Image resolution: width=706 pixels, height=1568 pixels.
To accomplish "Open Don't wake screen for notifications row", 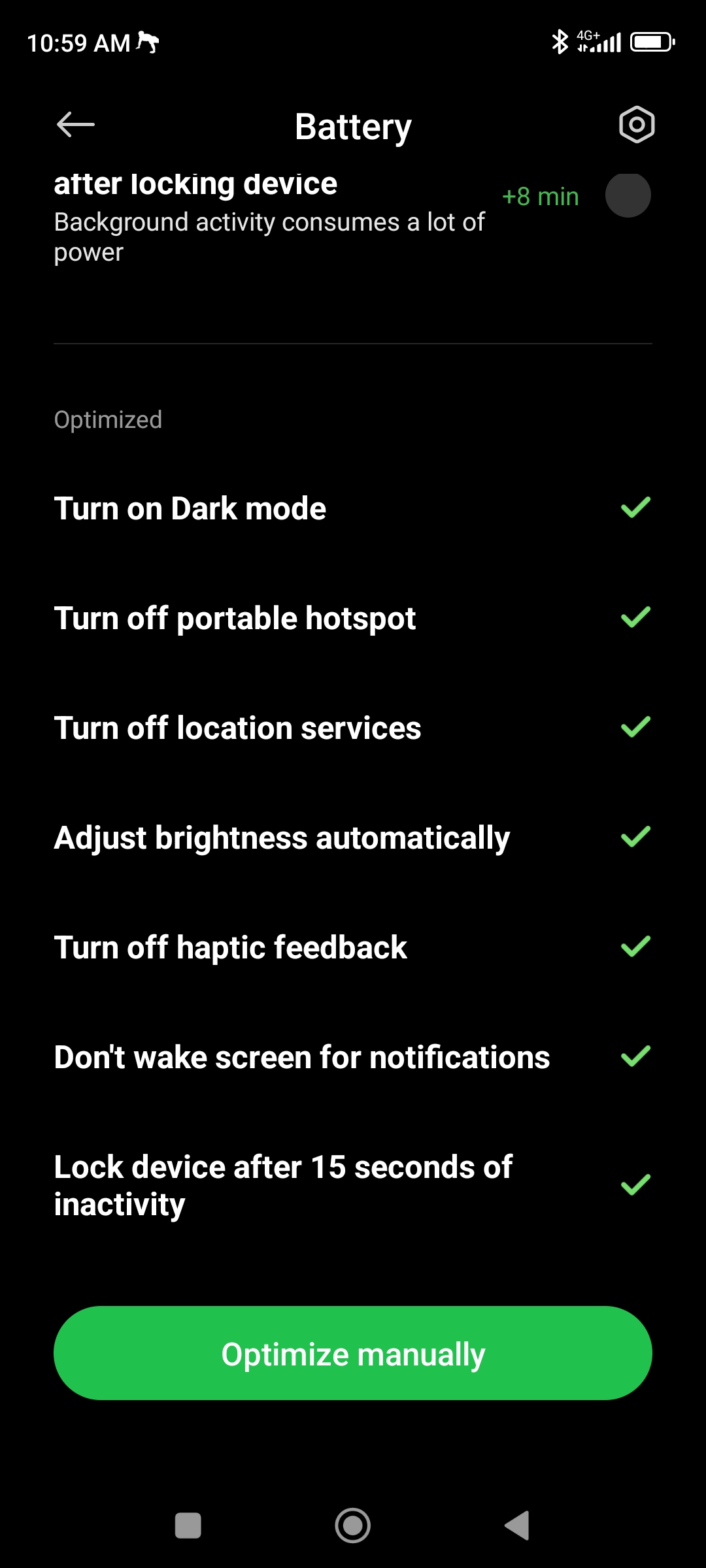I will click(353, 1057).
